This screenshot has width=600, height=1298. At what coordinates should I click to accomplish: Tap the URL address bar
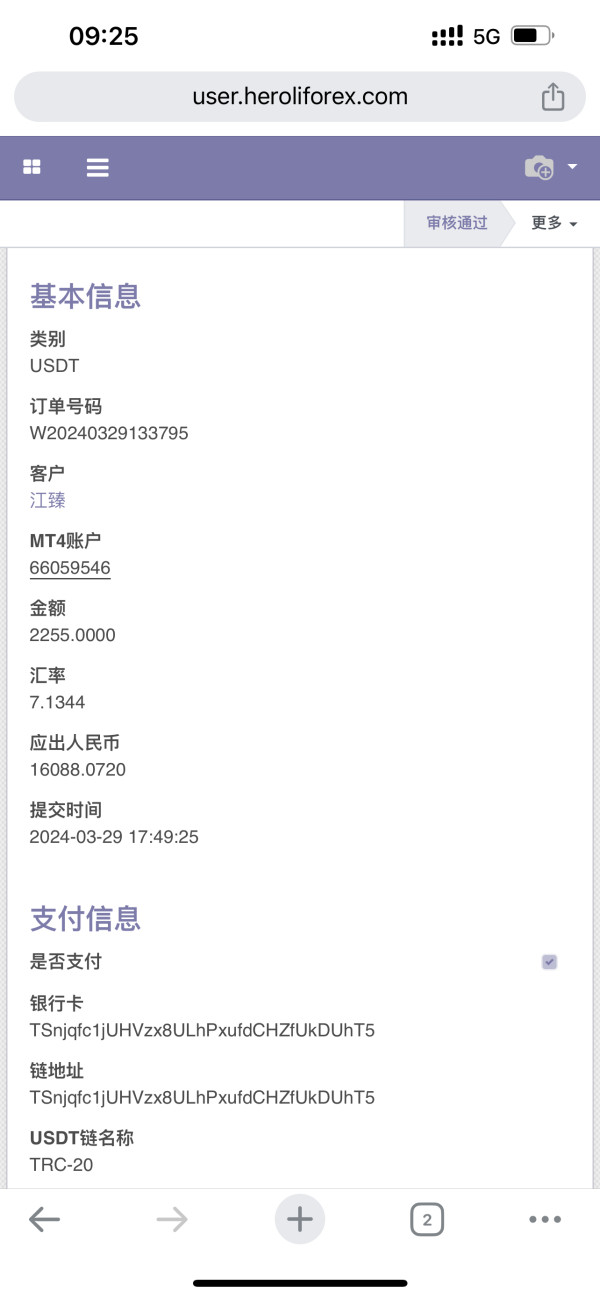pos(300,97)
